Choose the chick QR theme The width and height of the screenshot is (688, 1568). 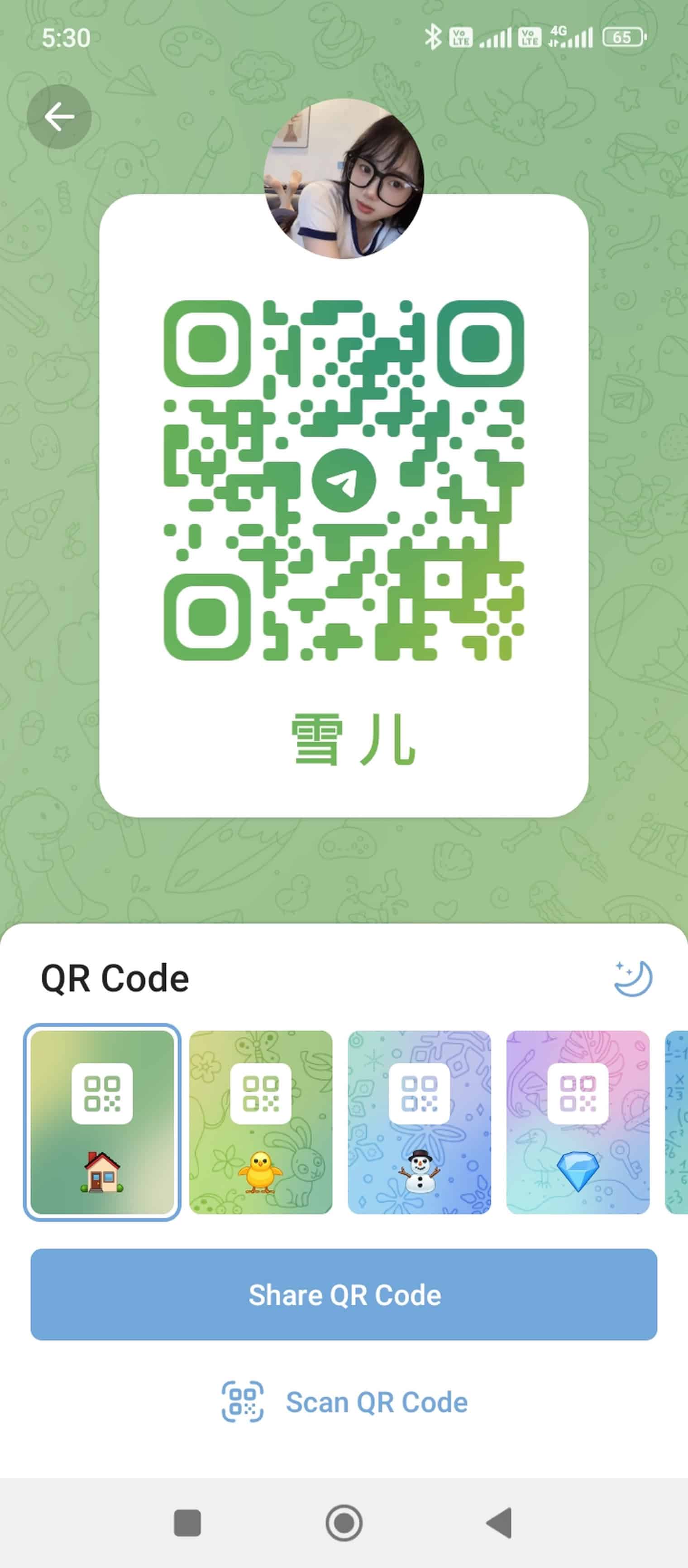pyautogui.click(x=261, y=1122)
